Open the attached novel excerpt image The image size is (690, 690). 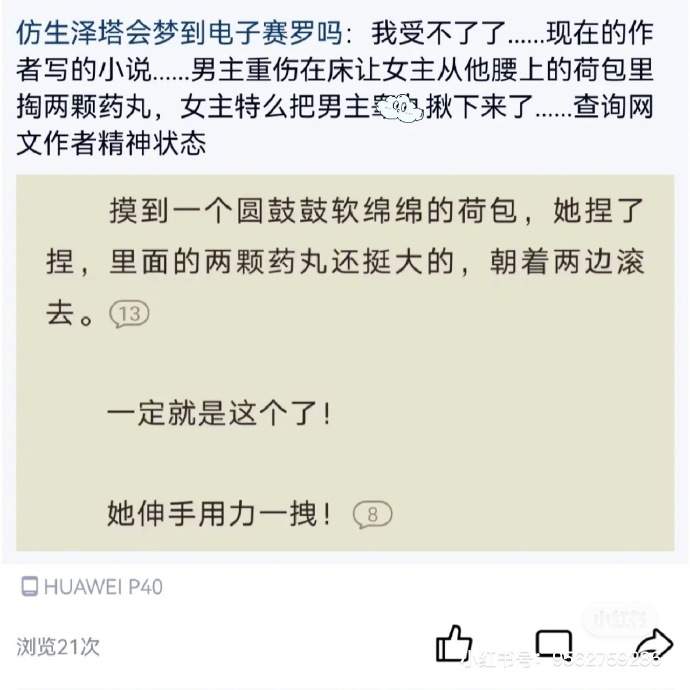pos(344,362)
